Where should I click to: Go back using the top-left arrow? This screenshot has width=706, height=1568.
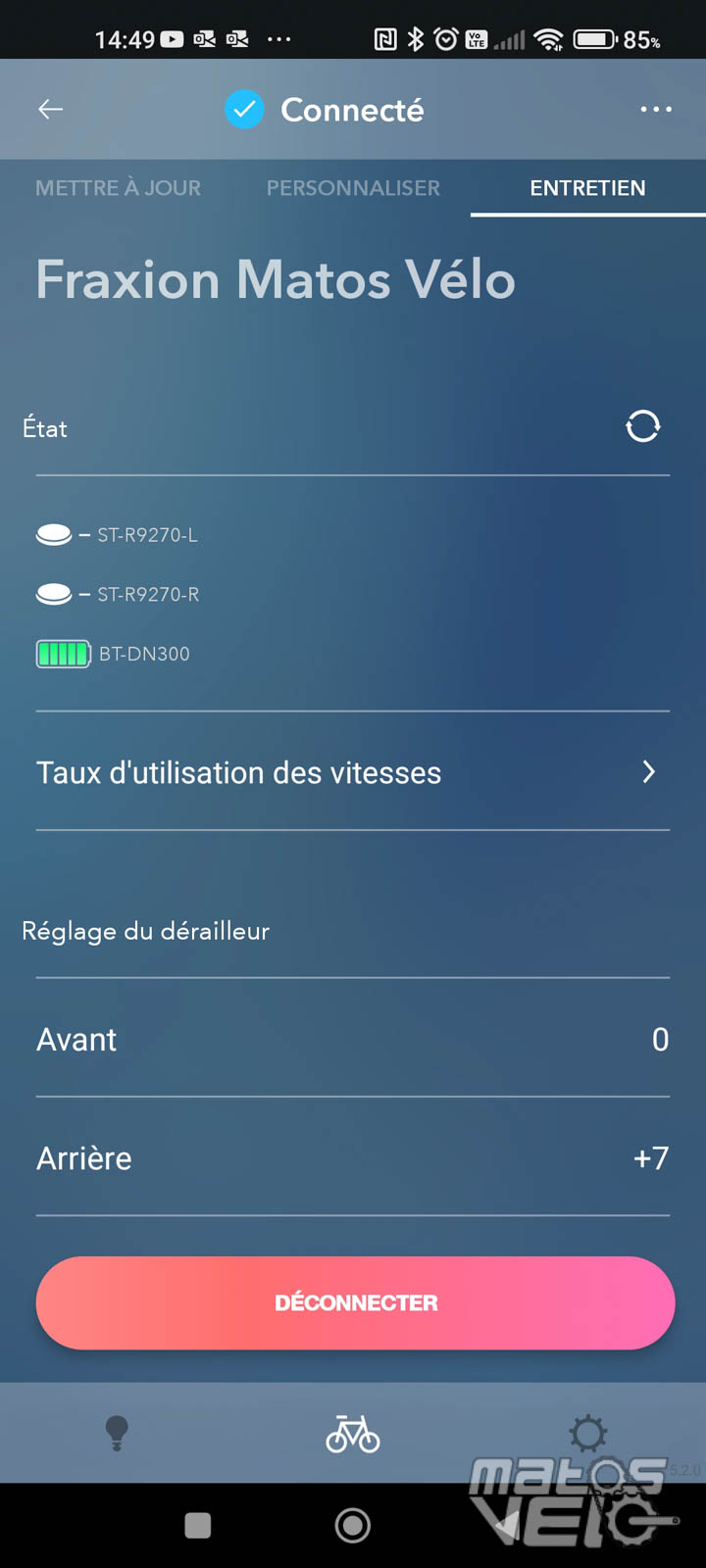pyautogui.click(x=50, y=110)
